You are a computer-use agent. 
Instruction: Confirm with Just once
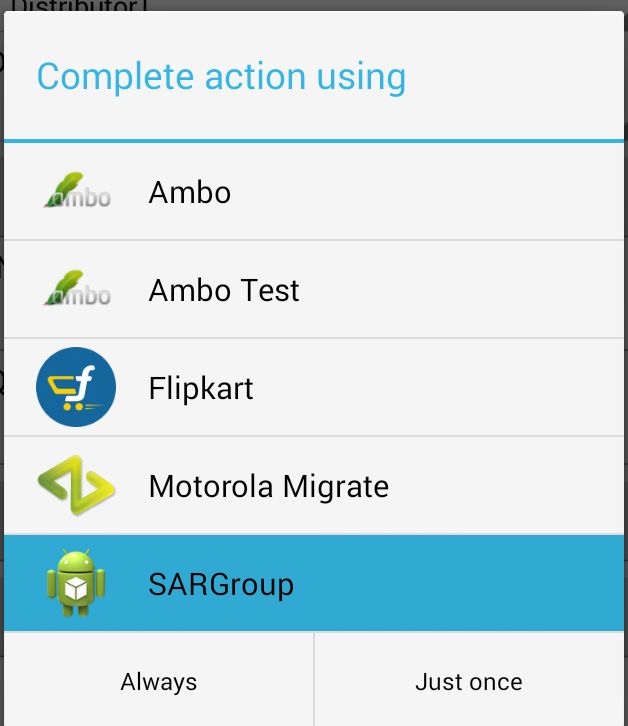[469, 682]
